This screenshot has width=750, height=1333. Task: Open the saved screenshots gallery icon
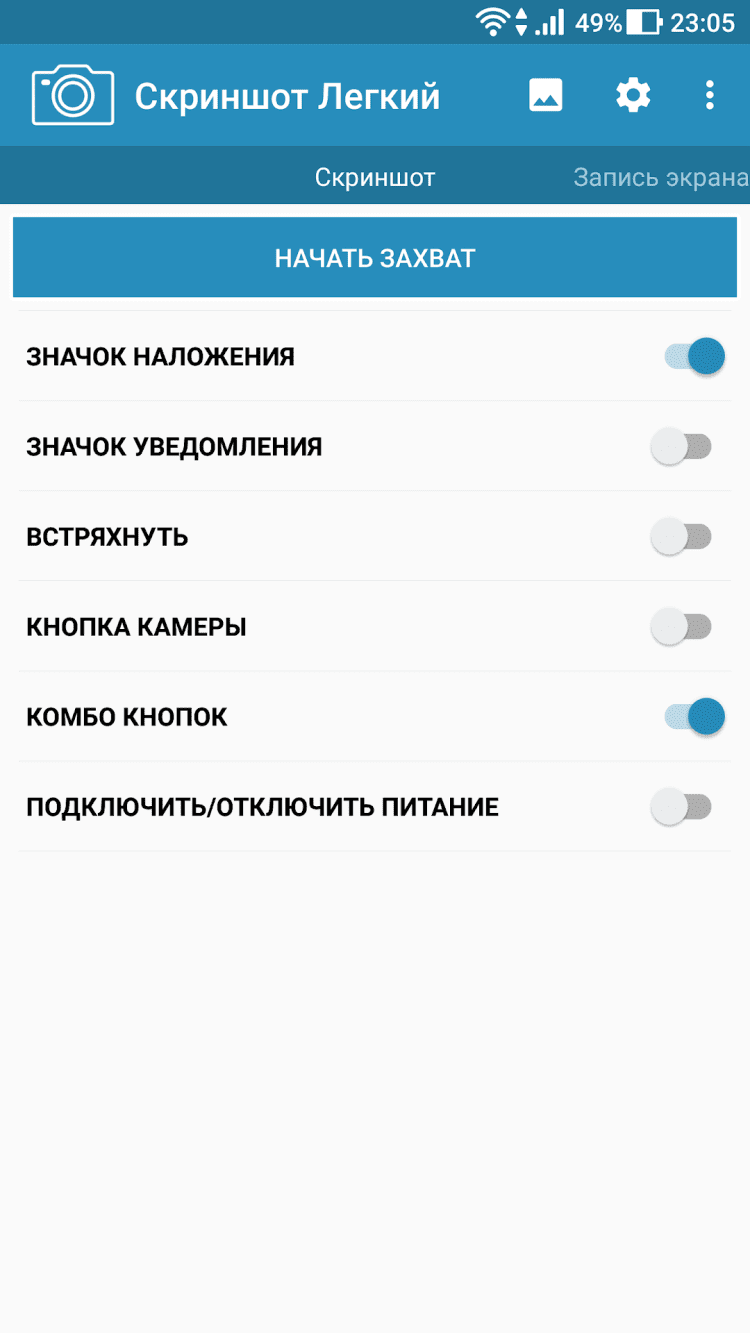pyautogui.click(x=546, y=96)
